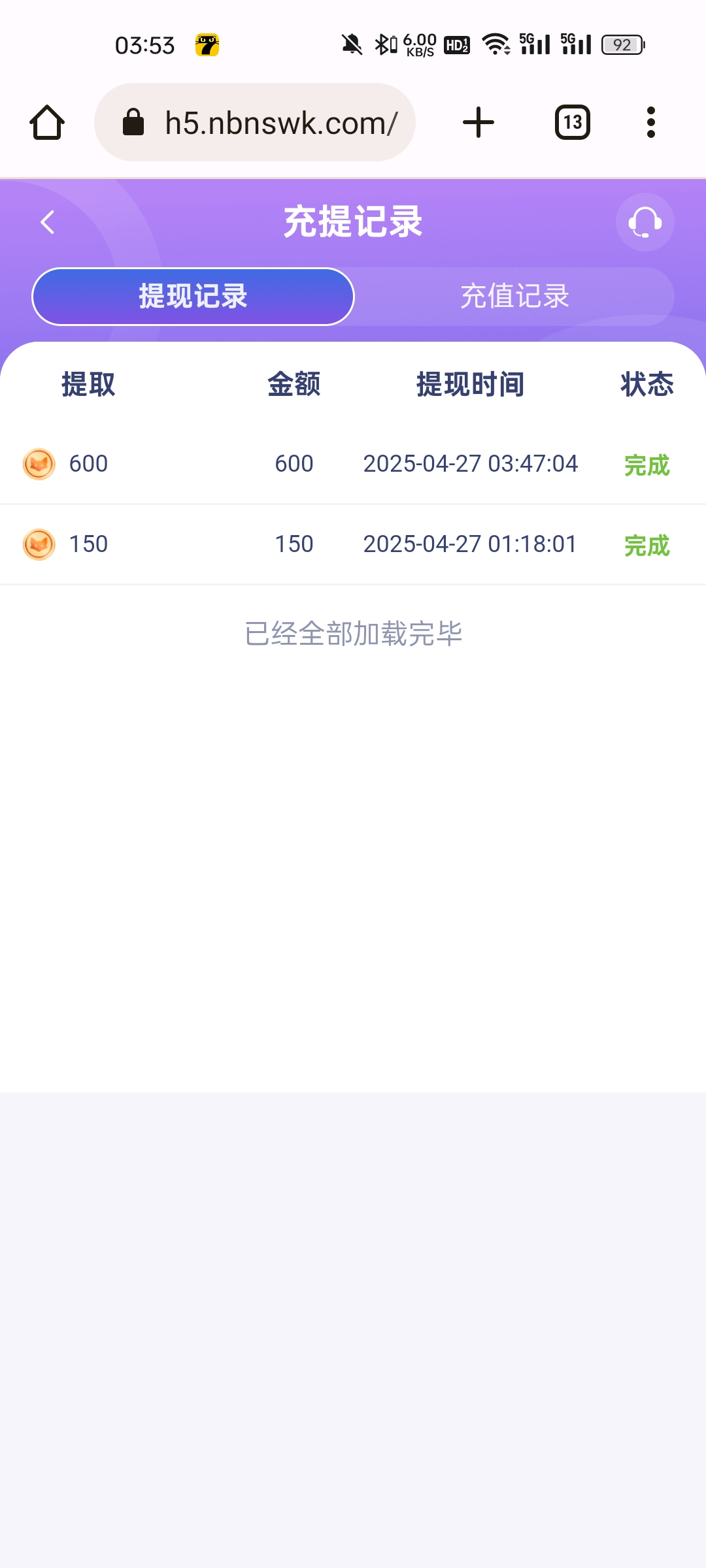The image size is (706, 1568).
Task: Tap the 提现时间 column header
Action: (x=471, y=385)
